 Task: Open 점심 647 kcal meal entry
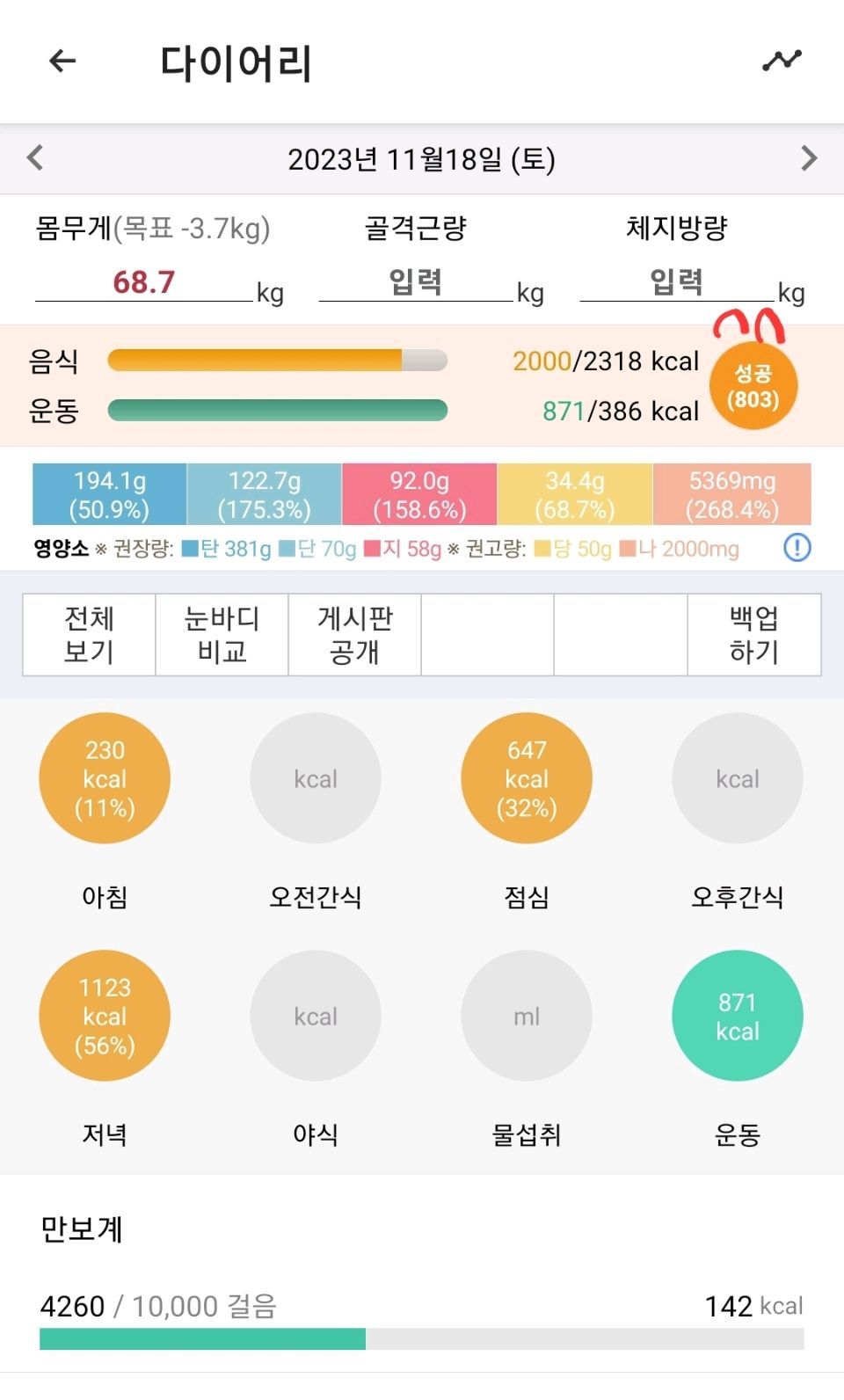(x=527, y=779)
